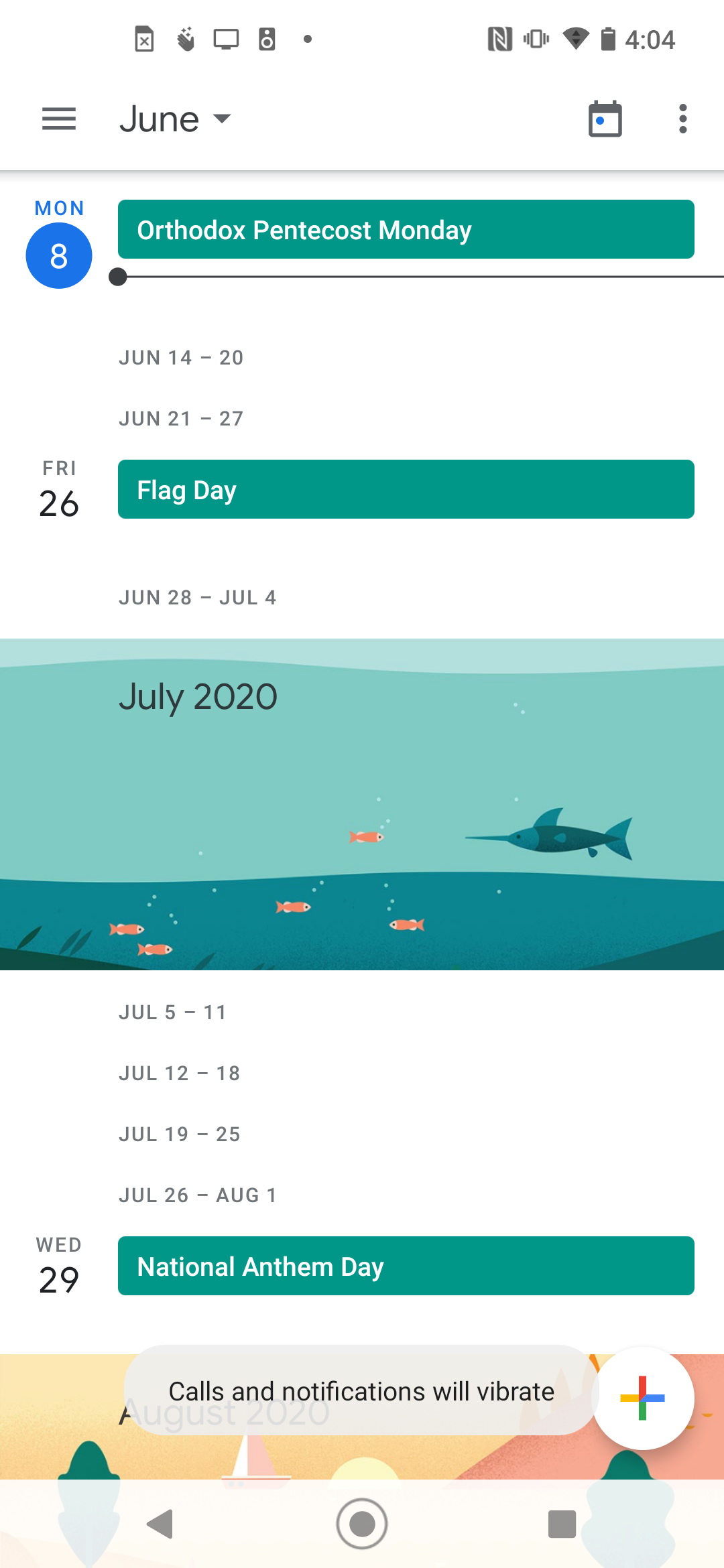Tap the system home button

click(x=362, y=1524)
